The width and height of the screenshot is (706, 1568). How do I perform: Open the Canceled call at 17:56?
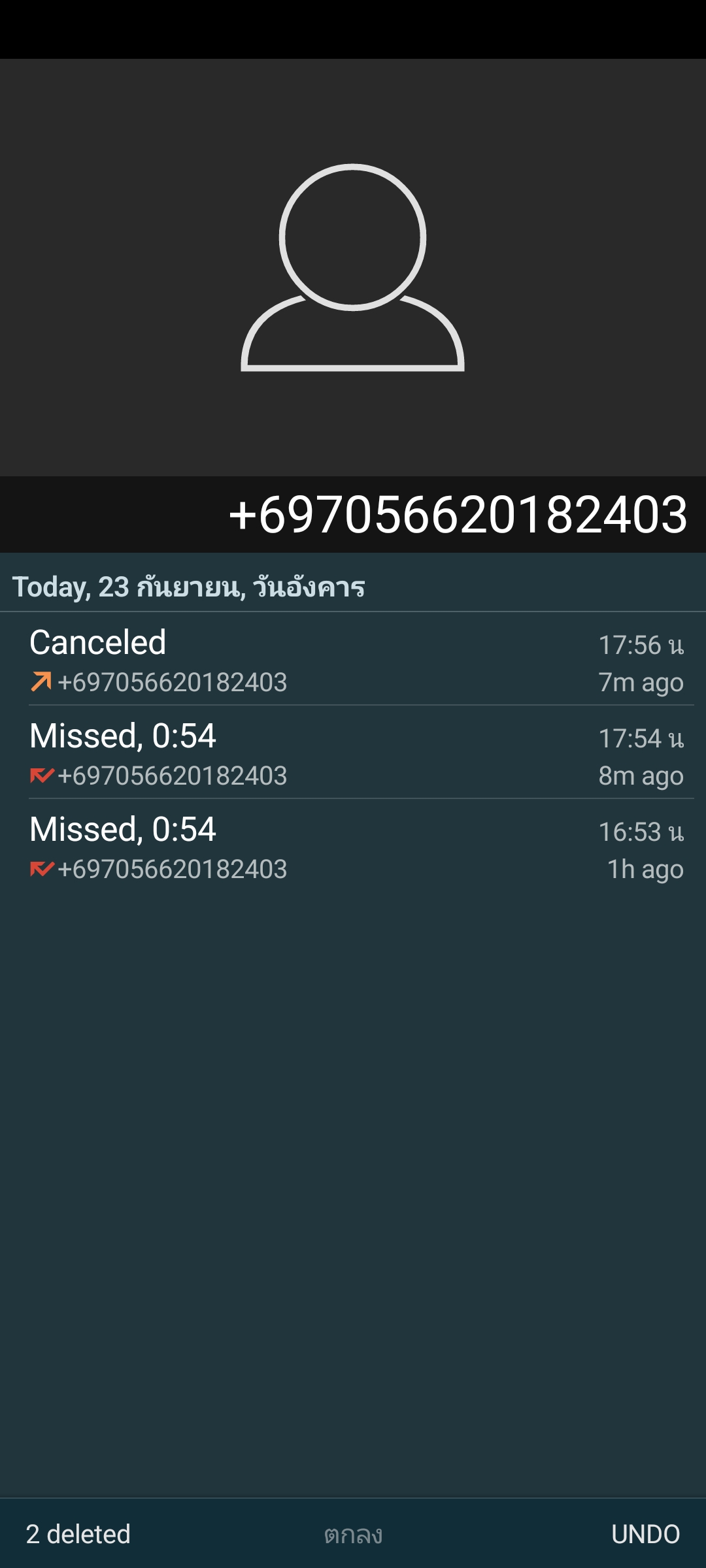coord(353,659)
